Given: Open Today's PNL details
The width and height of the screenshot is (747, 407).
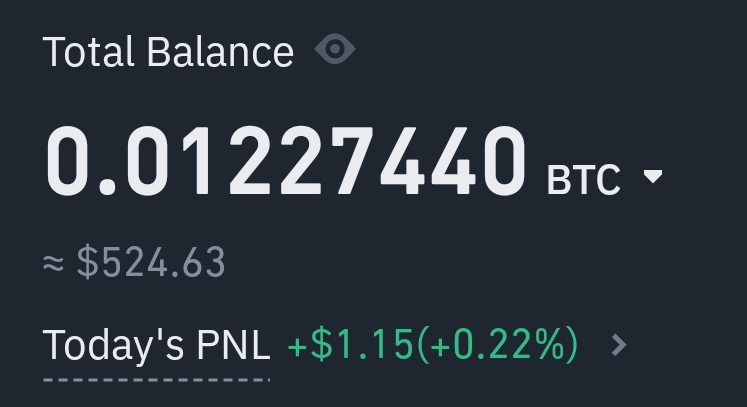Looking at the screenshot, I should [x=619, y=346].
